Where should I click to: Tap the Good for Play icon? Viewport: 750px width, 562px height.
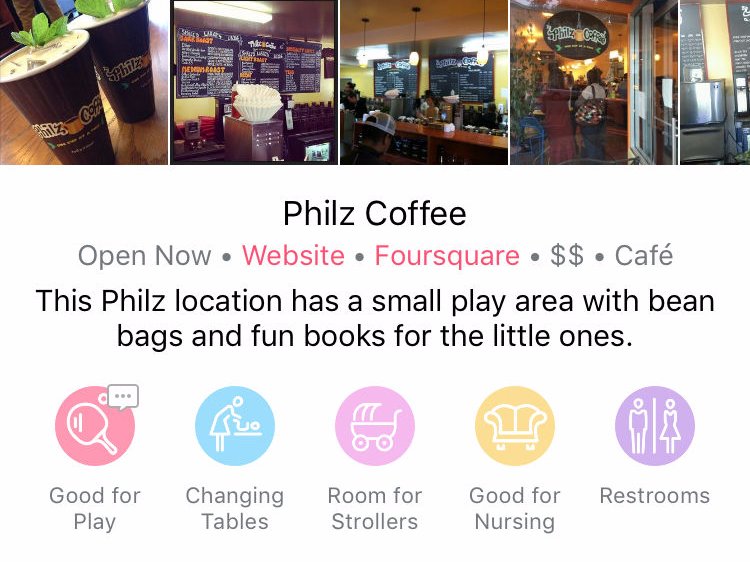pos(95,426)
